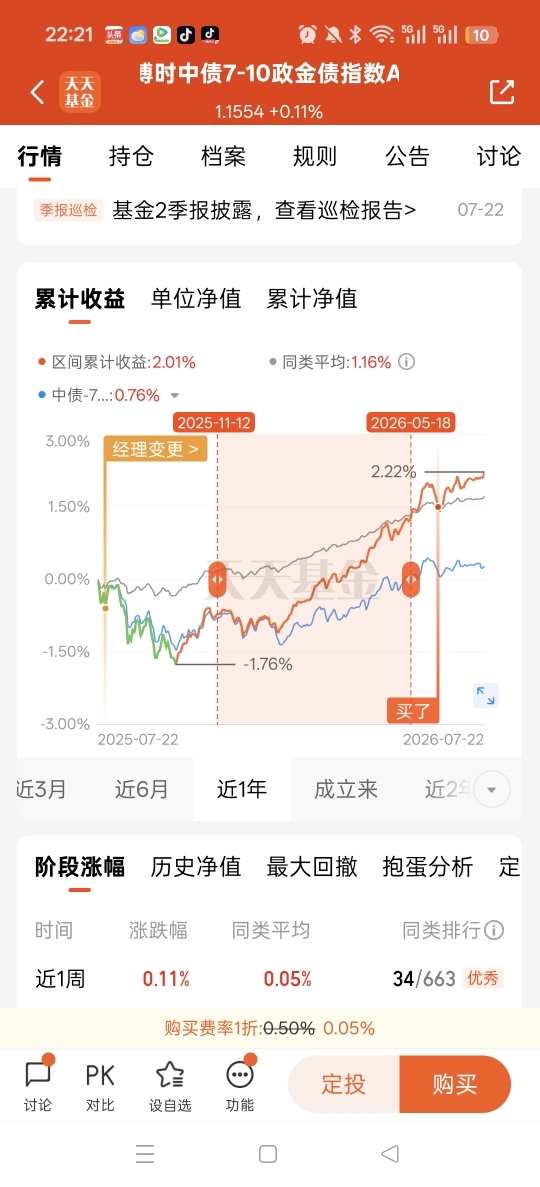Go back using the top arrow

point(37,92)
